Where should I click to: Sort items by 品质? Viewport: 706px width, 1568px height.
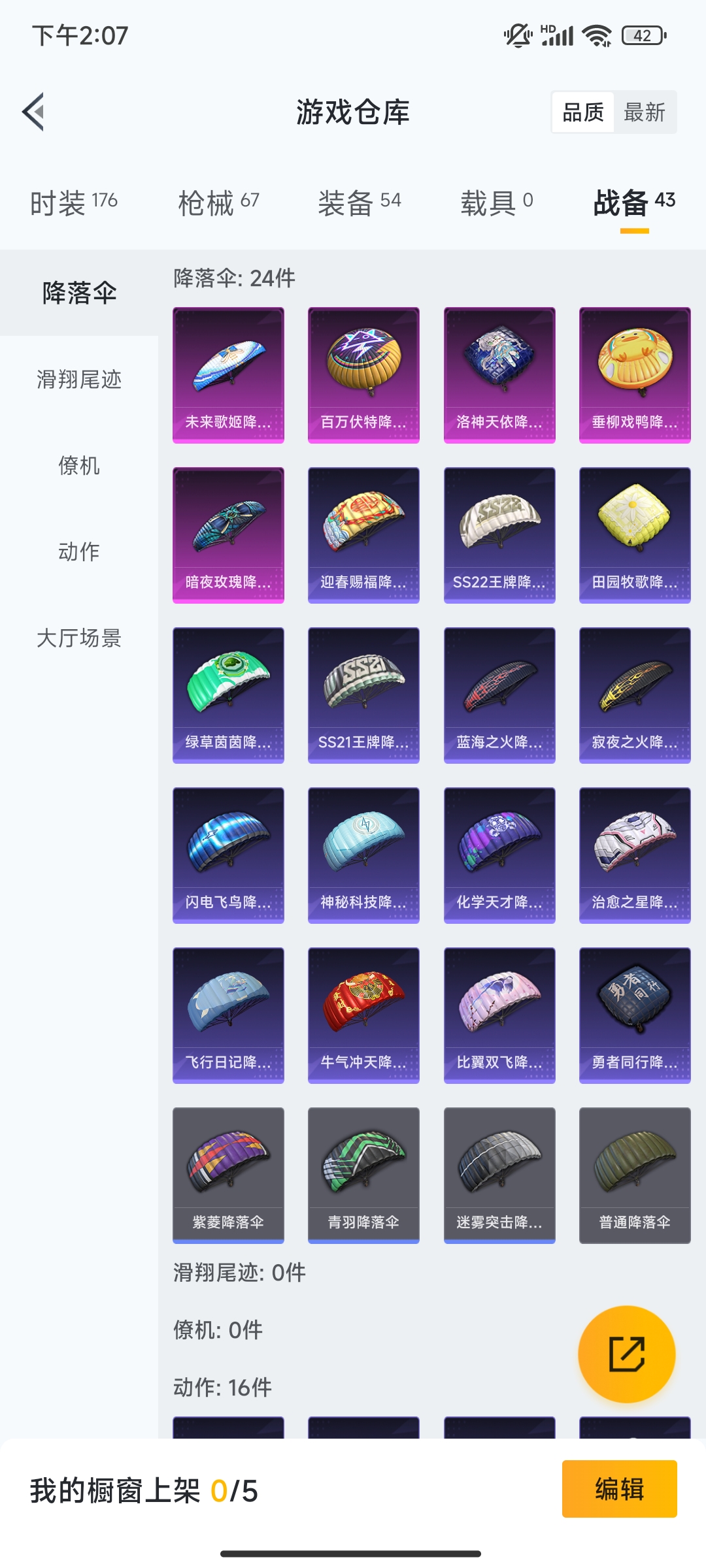click(583, 112)
